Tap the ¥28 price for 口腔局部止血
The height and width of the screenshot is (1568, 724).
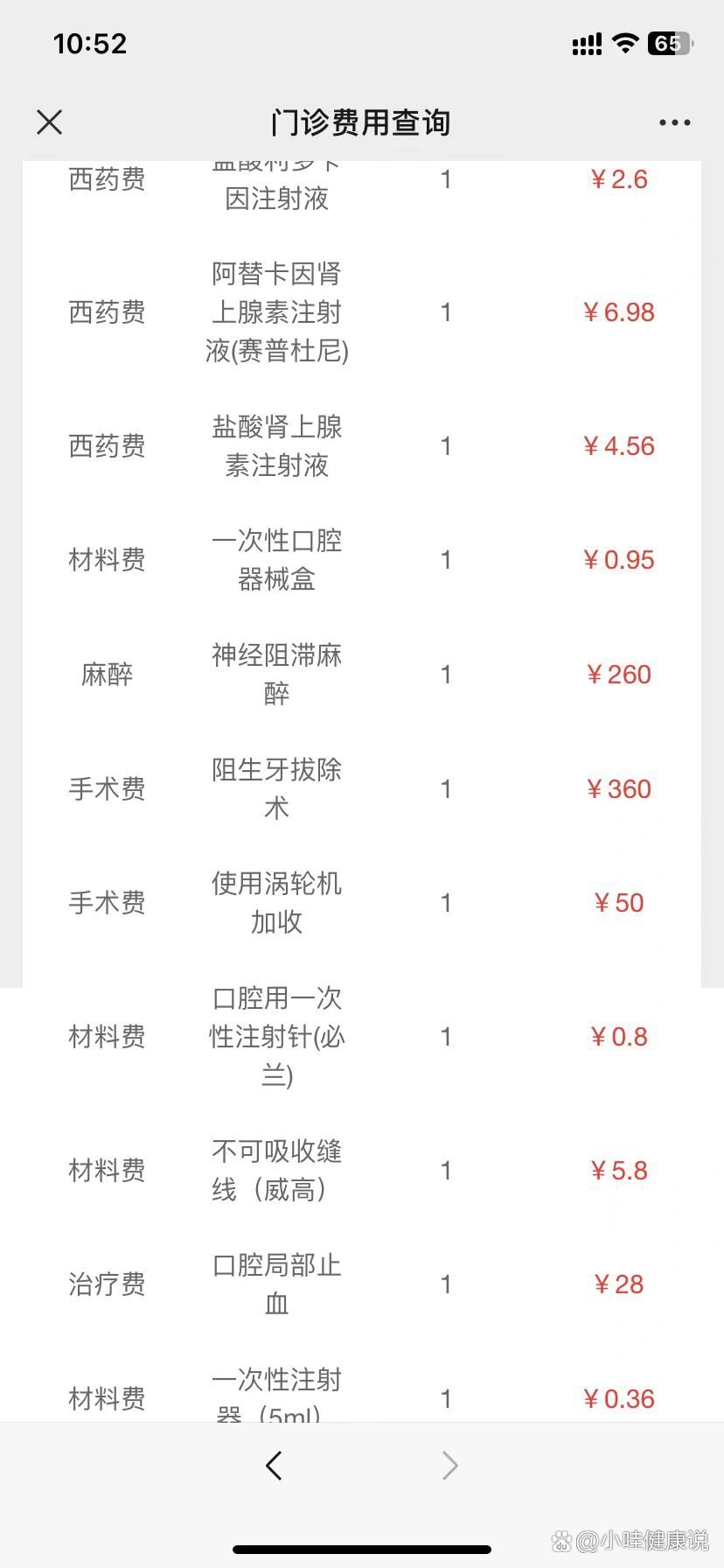pyautogui.click(x=619, y=1283)
